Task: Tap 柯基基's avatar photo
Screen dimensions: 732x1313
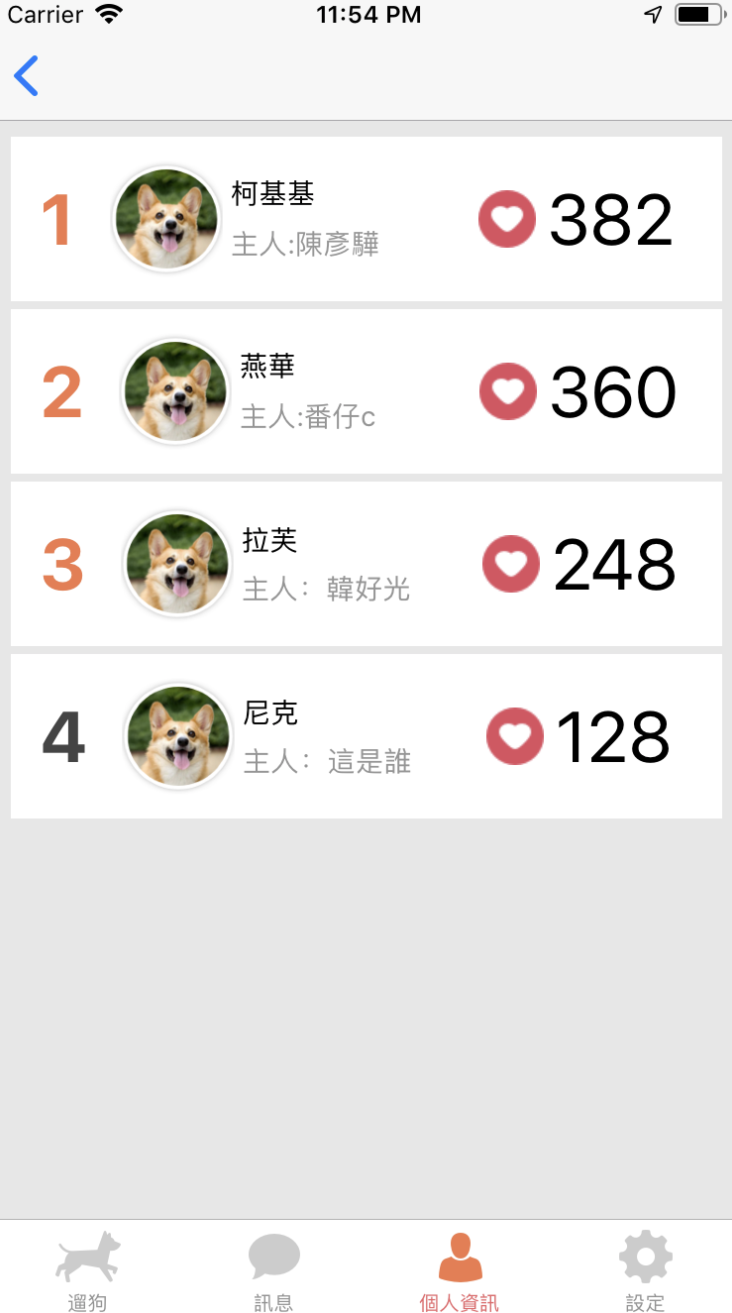Action: 167,219
